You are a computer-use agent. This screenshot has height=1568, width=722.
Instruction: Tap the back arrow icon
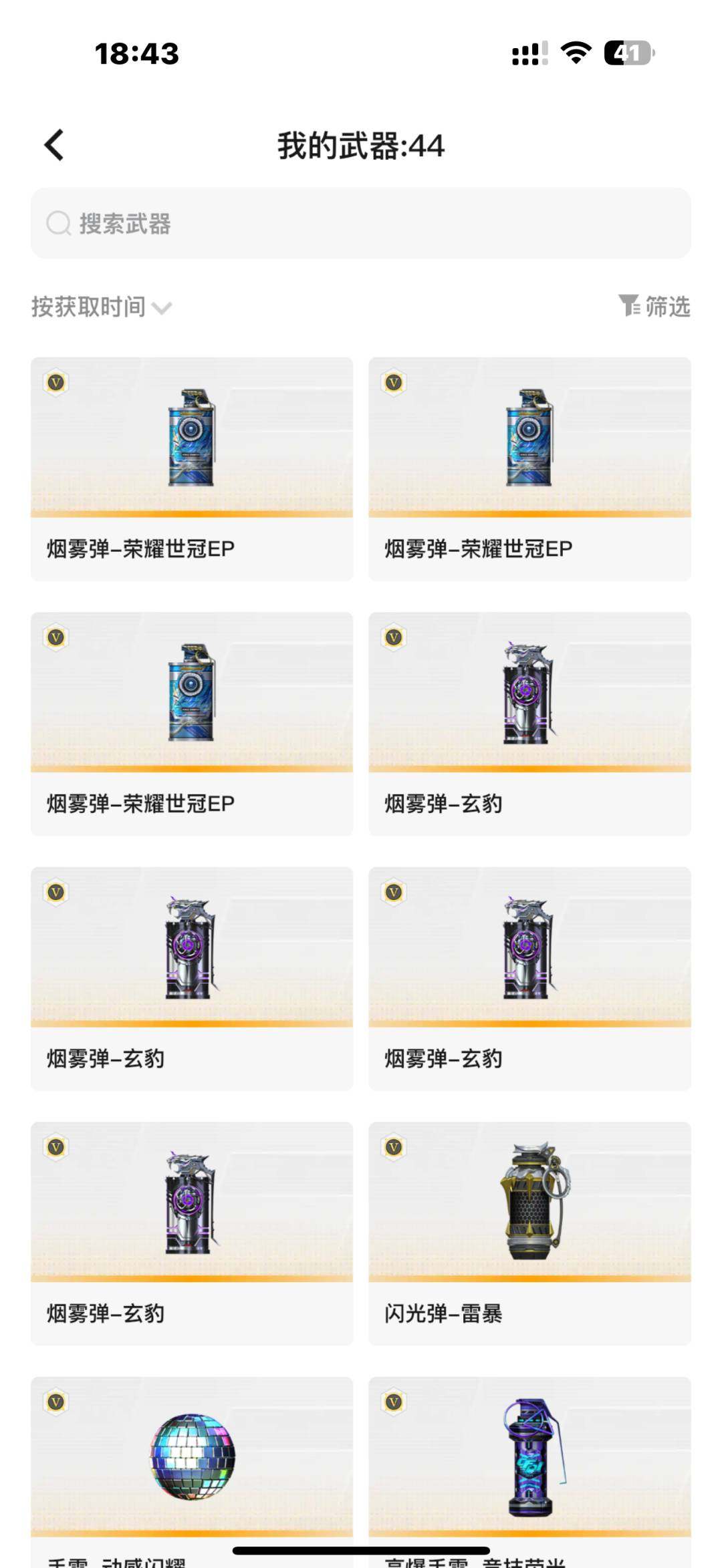tap(53, 145)
